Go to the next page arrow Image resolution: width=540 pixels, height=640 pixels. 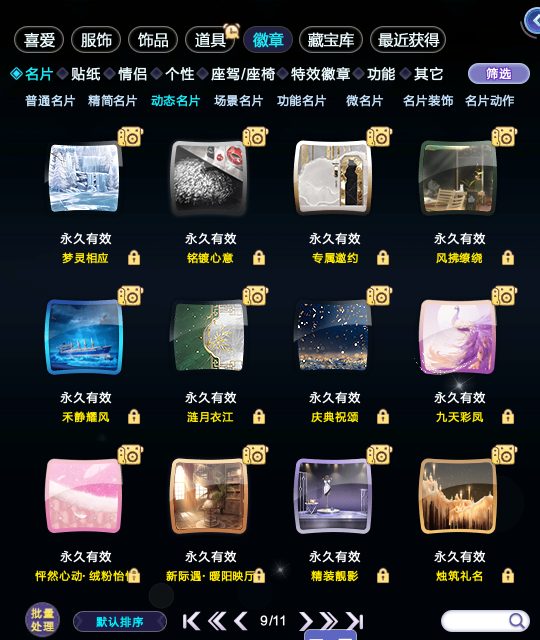[x=305, y=621]
